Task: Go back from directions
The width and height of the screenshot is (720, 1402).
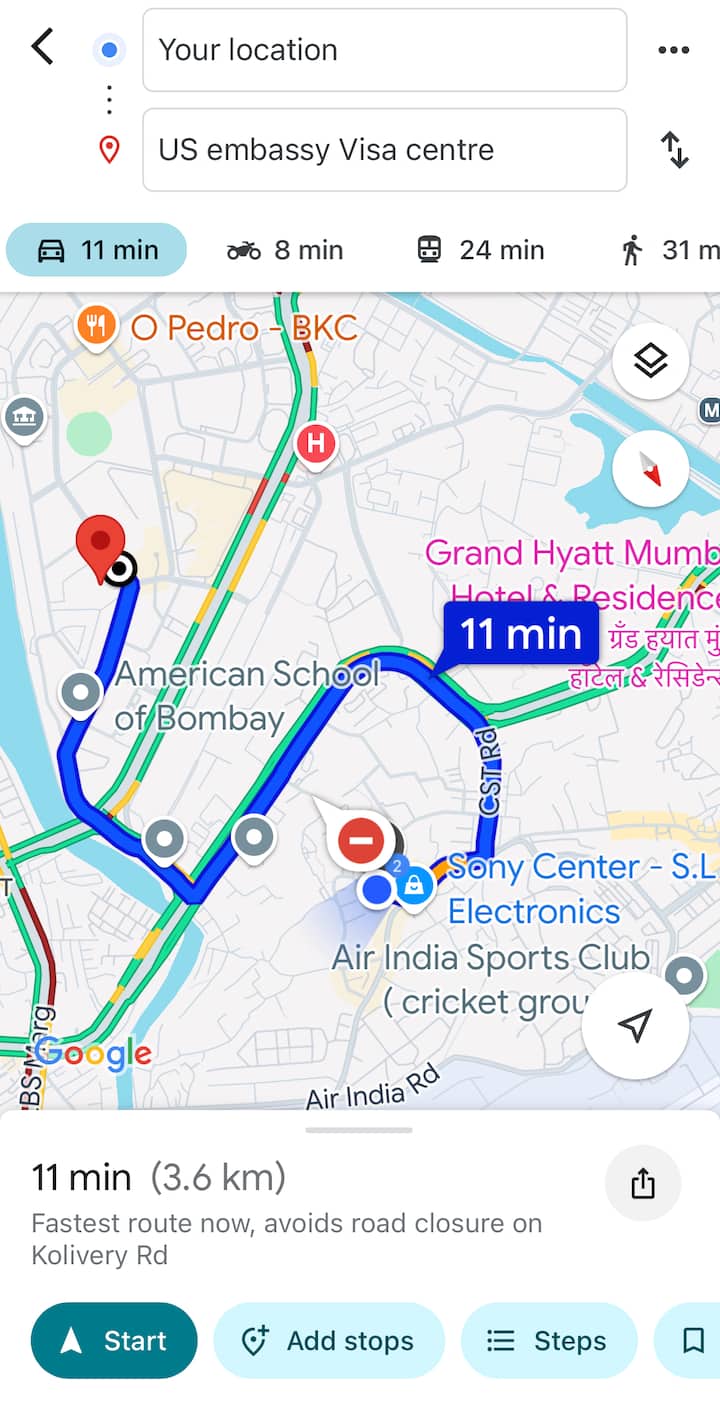Action: click(x=42, y=47)
